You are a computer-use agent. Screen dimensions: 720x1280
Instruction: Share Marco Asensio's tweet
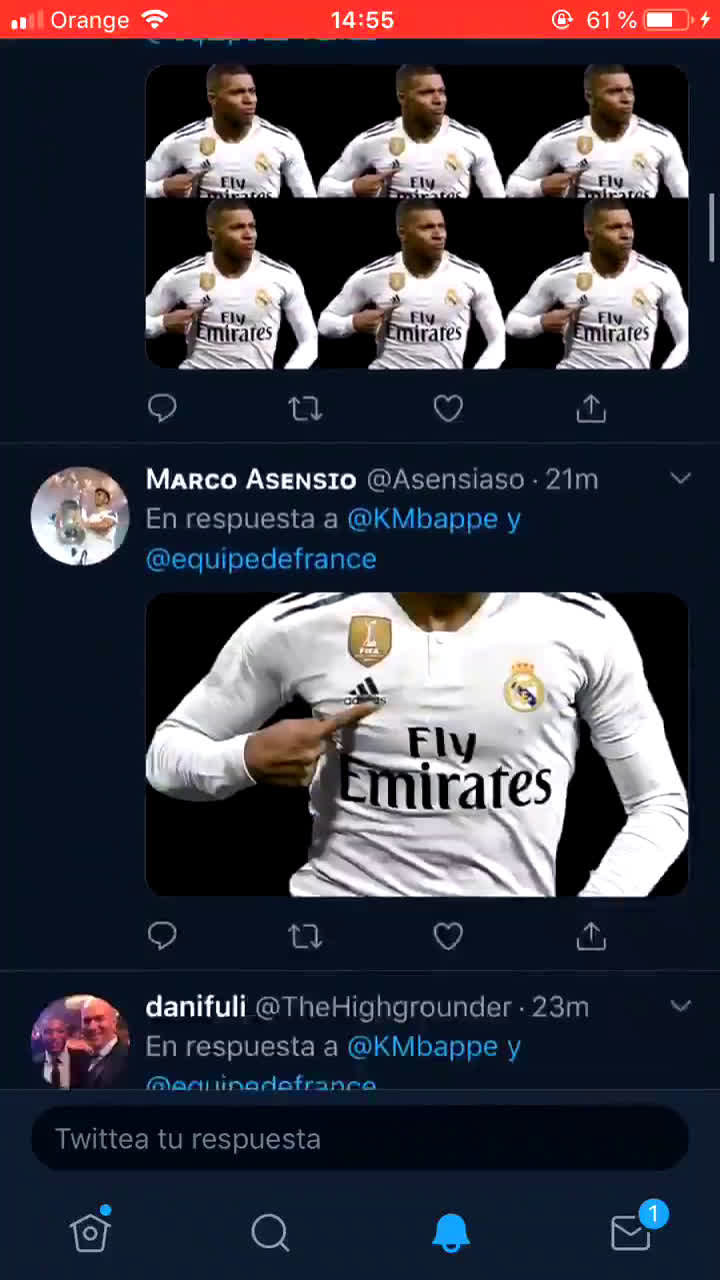(591, 936)
